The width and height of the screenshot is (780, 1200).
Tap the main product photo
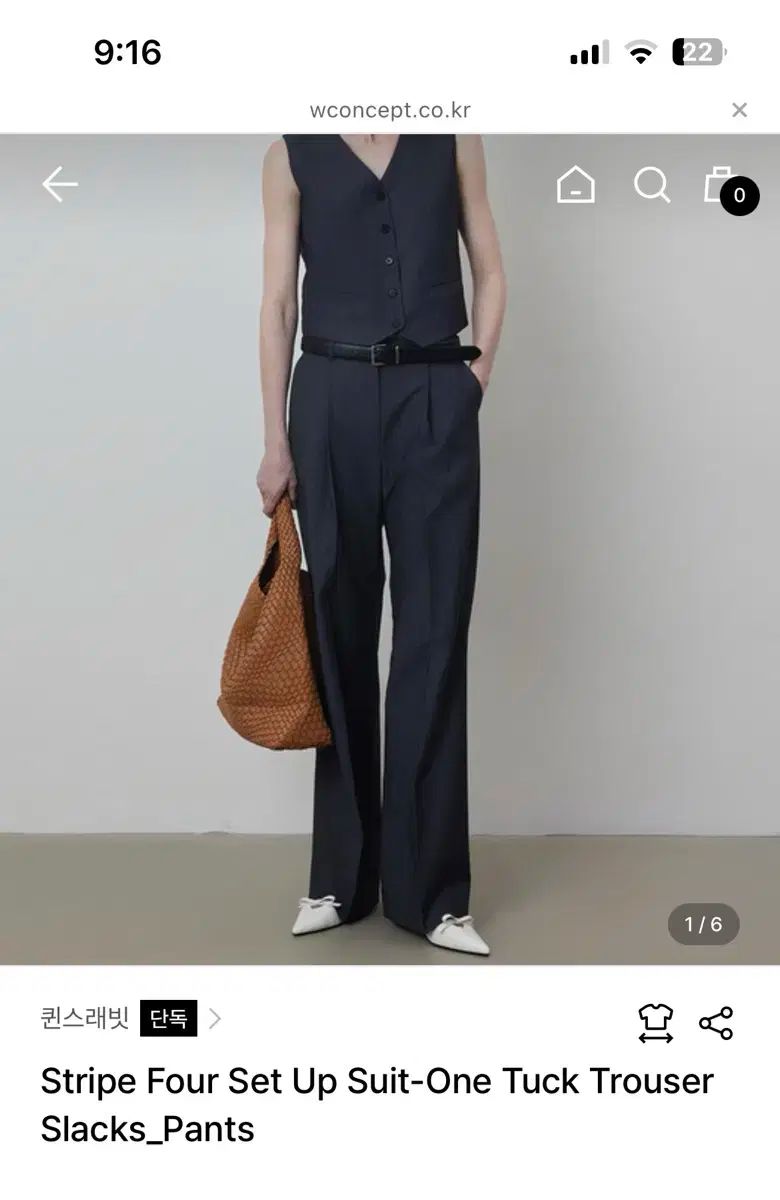[x=390, y=550]
